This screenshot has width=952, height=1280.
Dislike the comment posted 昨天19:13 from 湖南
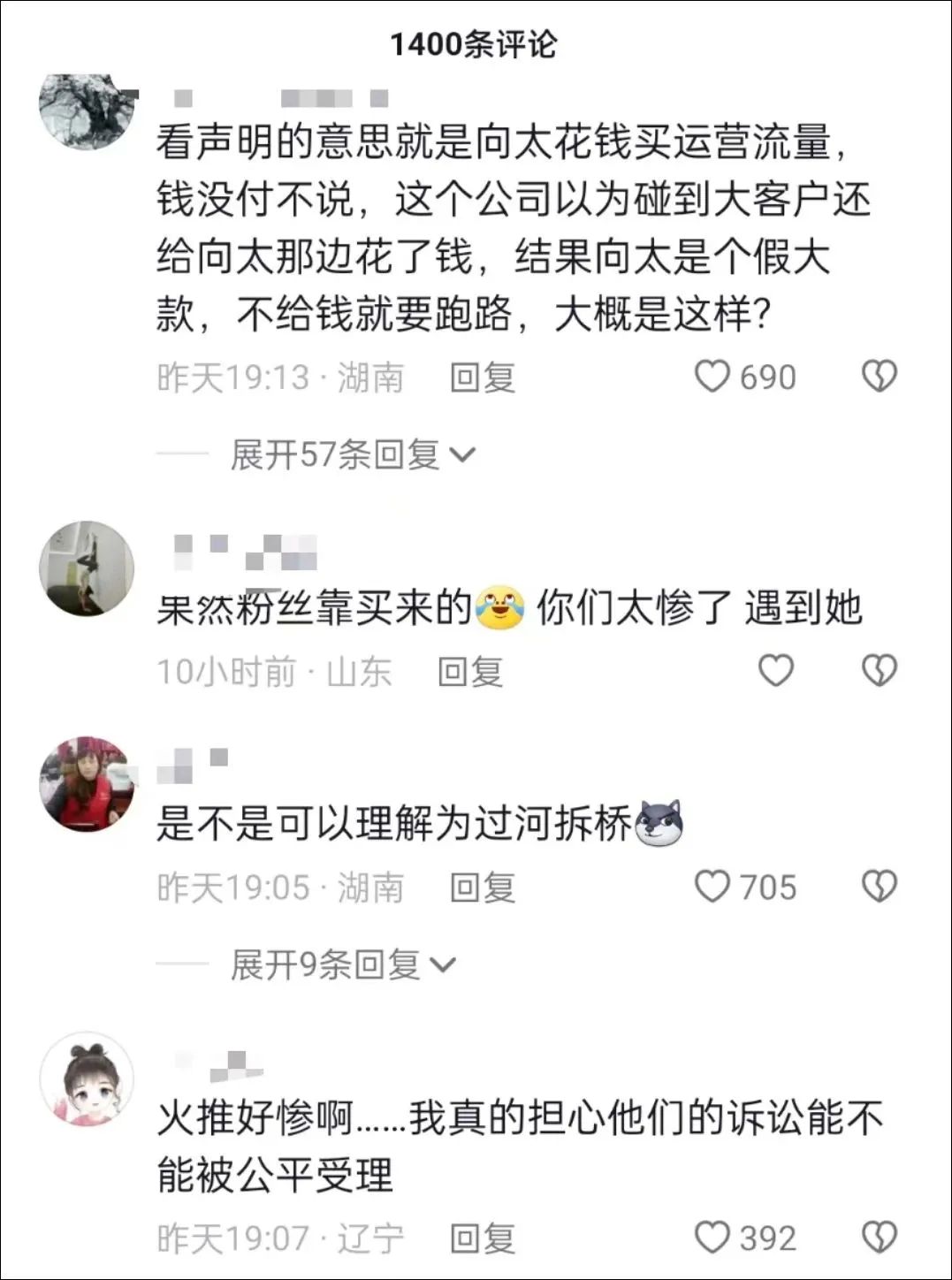(880, 377)
